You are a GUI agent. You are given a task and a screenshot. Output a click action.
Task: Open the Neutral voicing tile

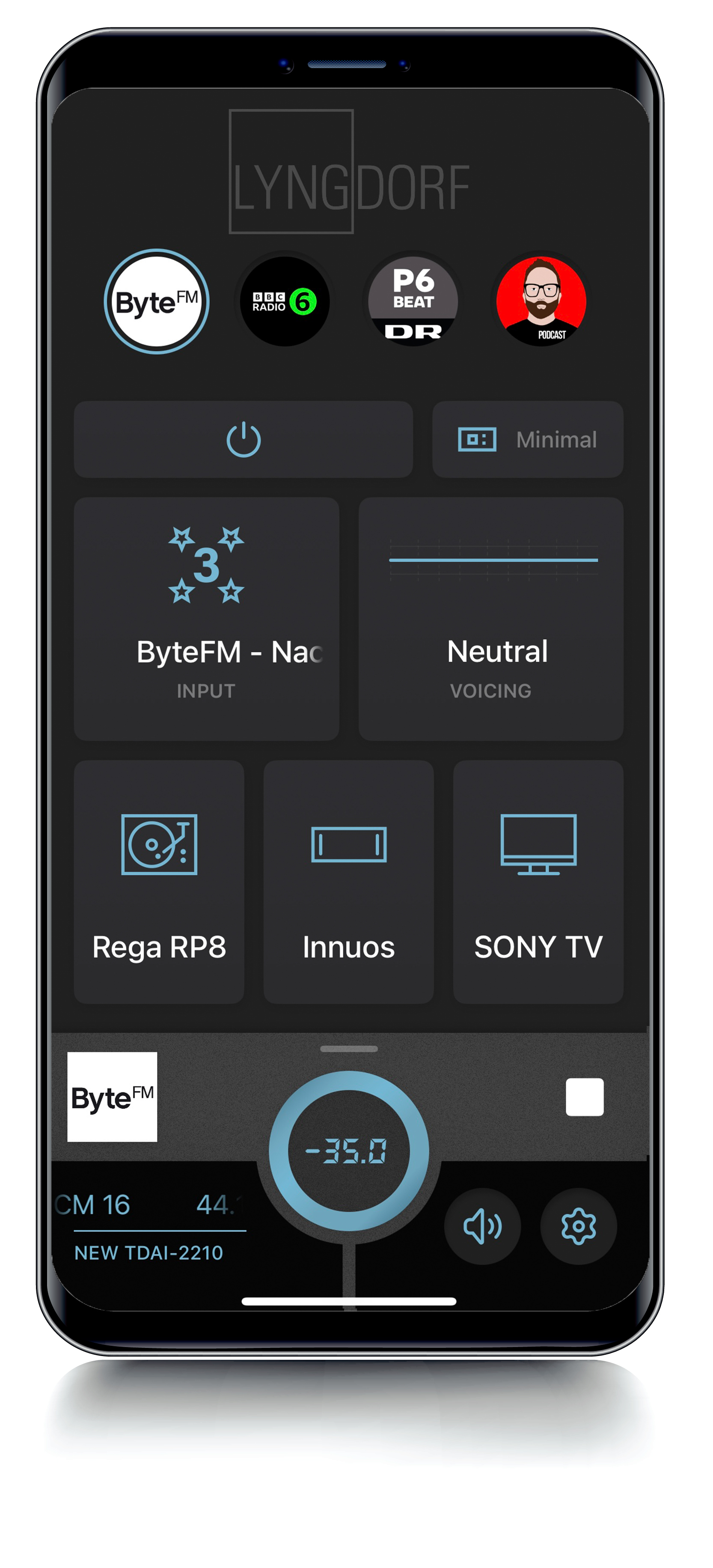pyautogui.click(x=491, y=618)
